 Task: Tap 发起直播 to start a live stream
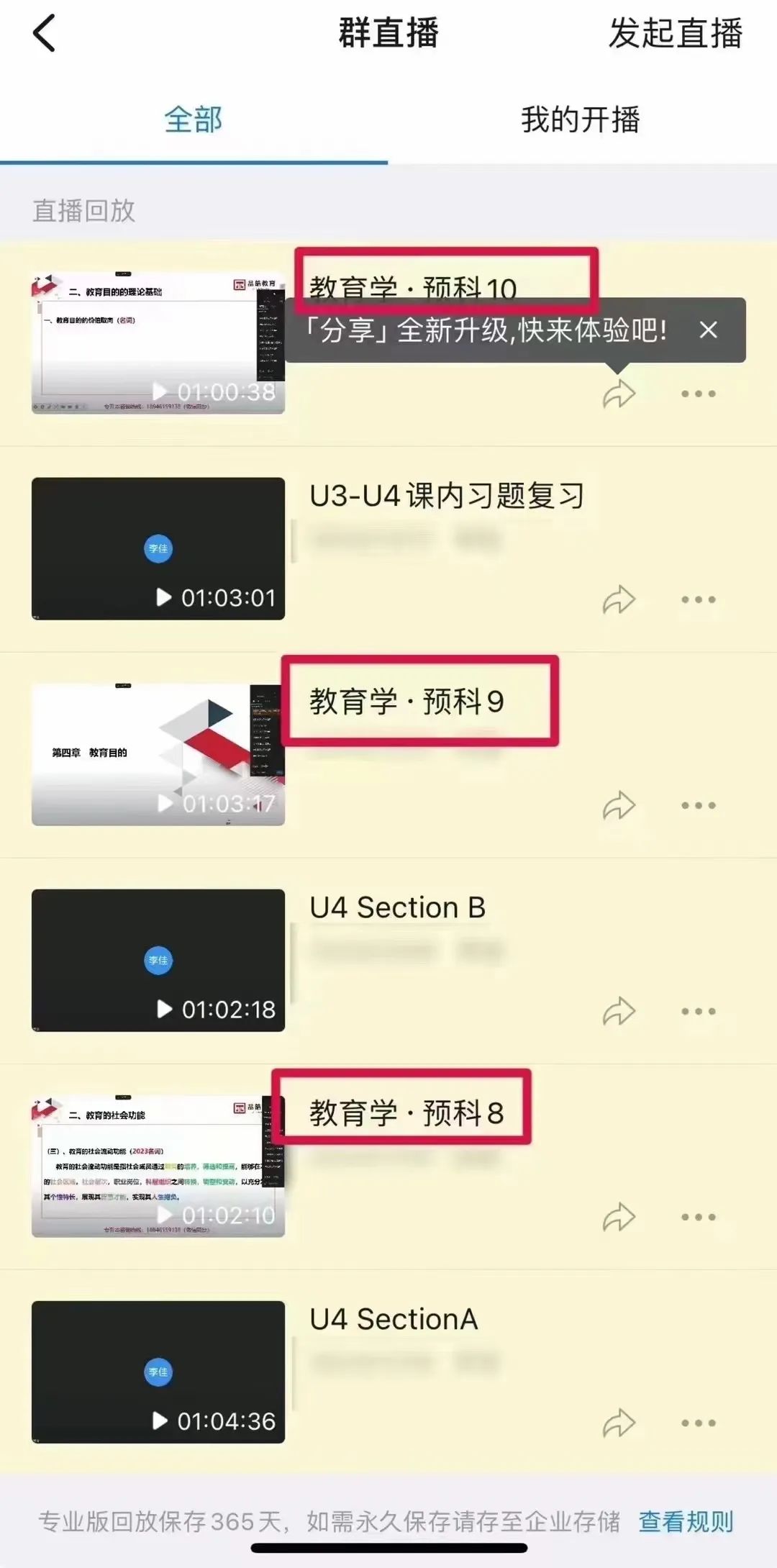click(x=675, y=34)
